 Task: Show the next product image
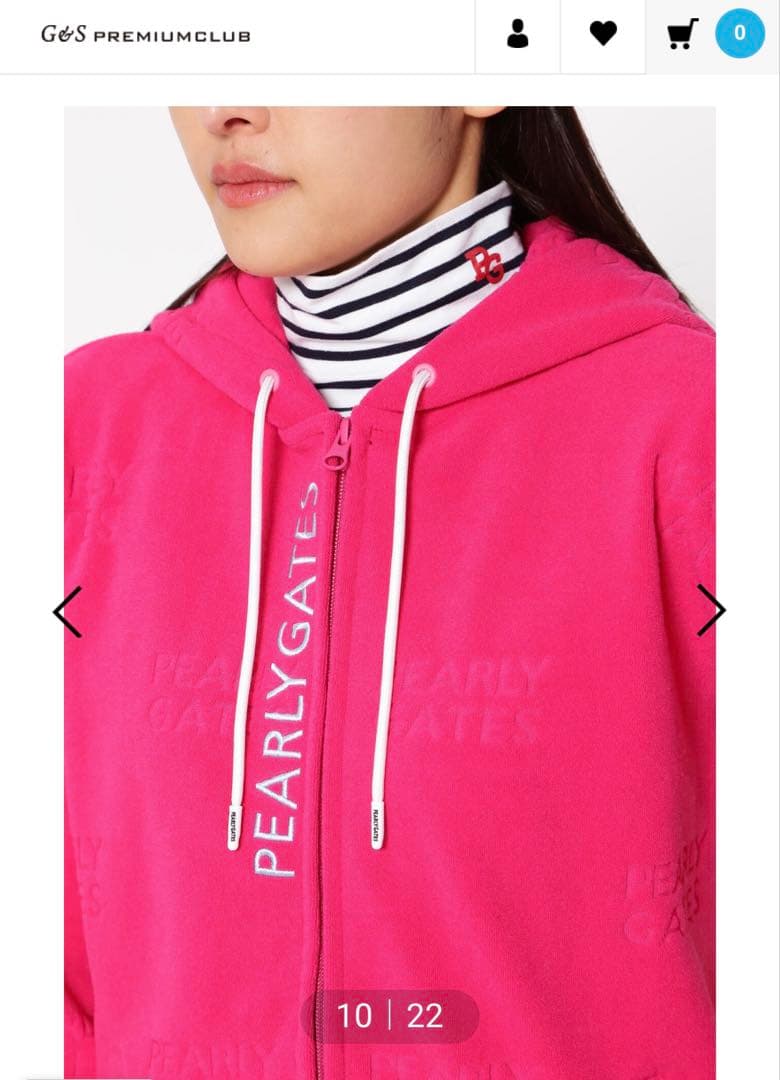[710, 611]
